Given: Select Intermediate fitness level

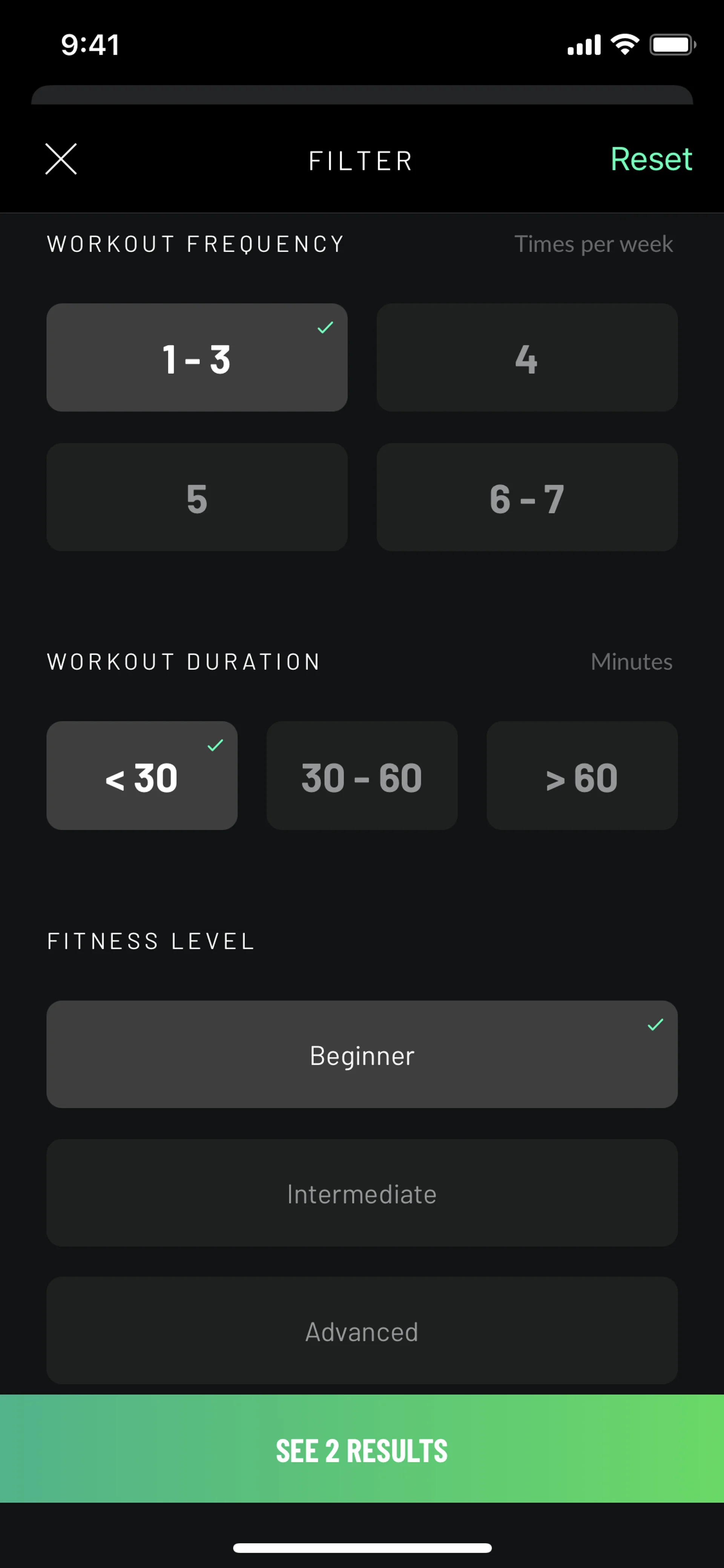Looking at the screenshot, I should (361, 1193).
